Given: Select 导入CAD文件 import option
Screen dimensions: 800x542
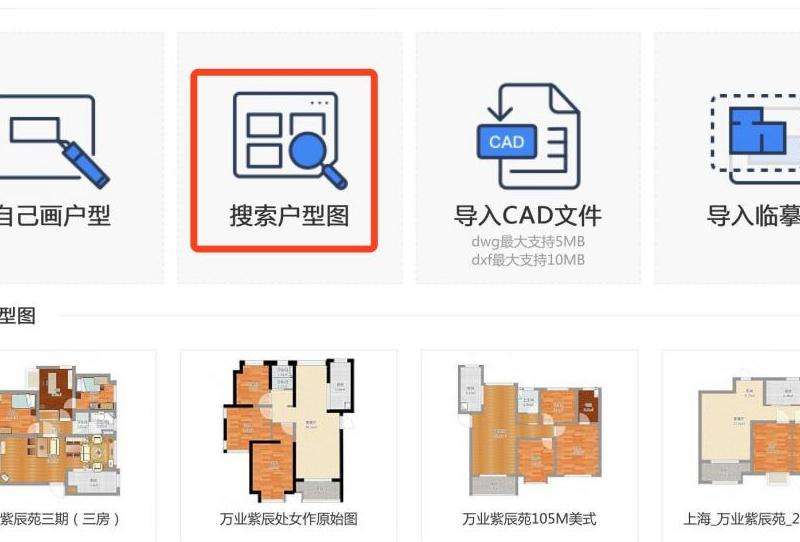Looking at the screenshot, I should pyautogui.click(x=528, y=160).
